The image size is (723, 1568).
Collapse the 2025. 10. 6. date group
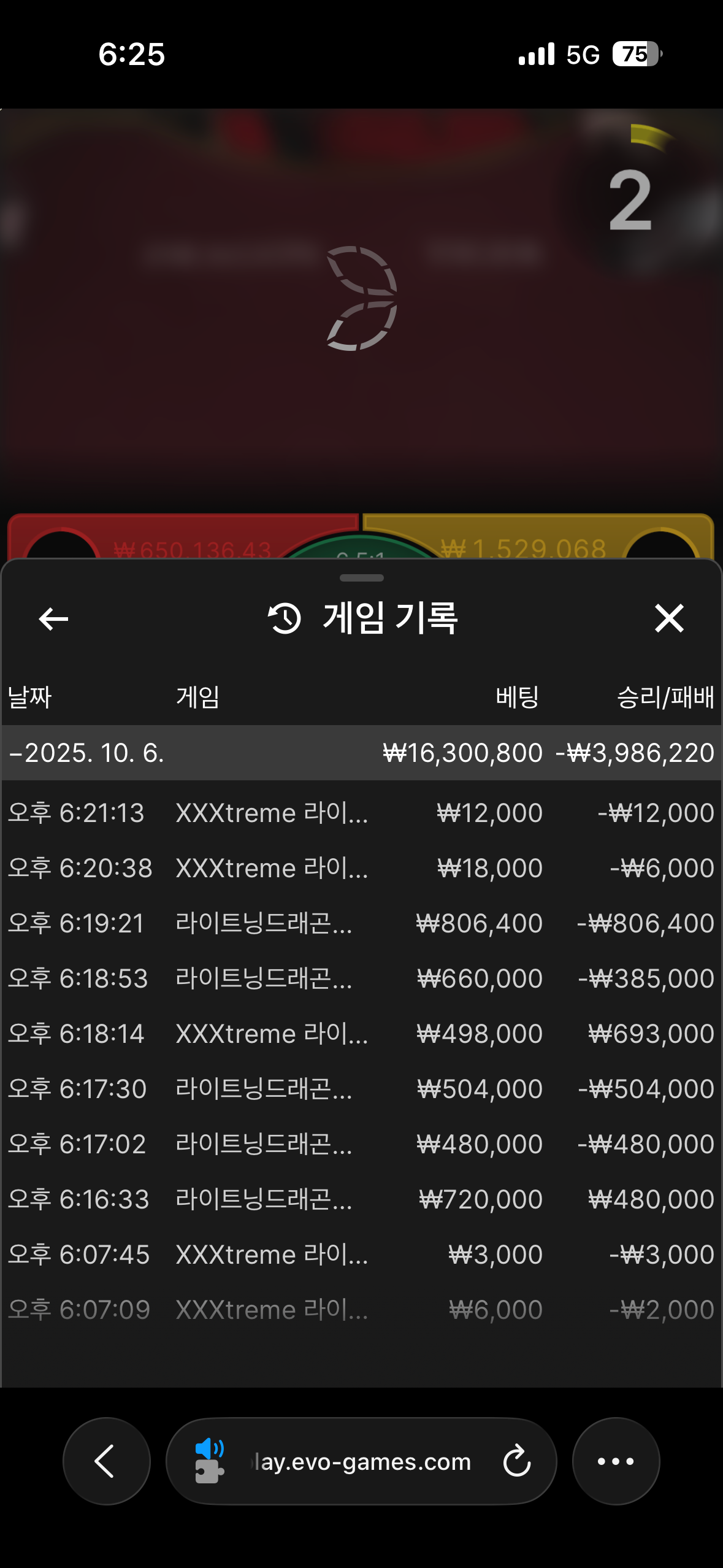86,753
